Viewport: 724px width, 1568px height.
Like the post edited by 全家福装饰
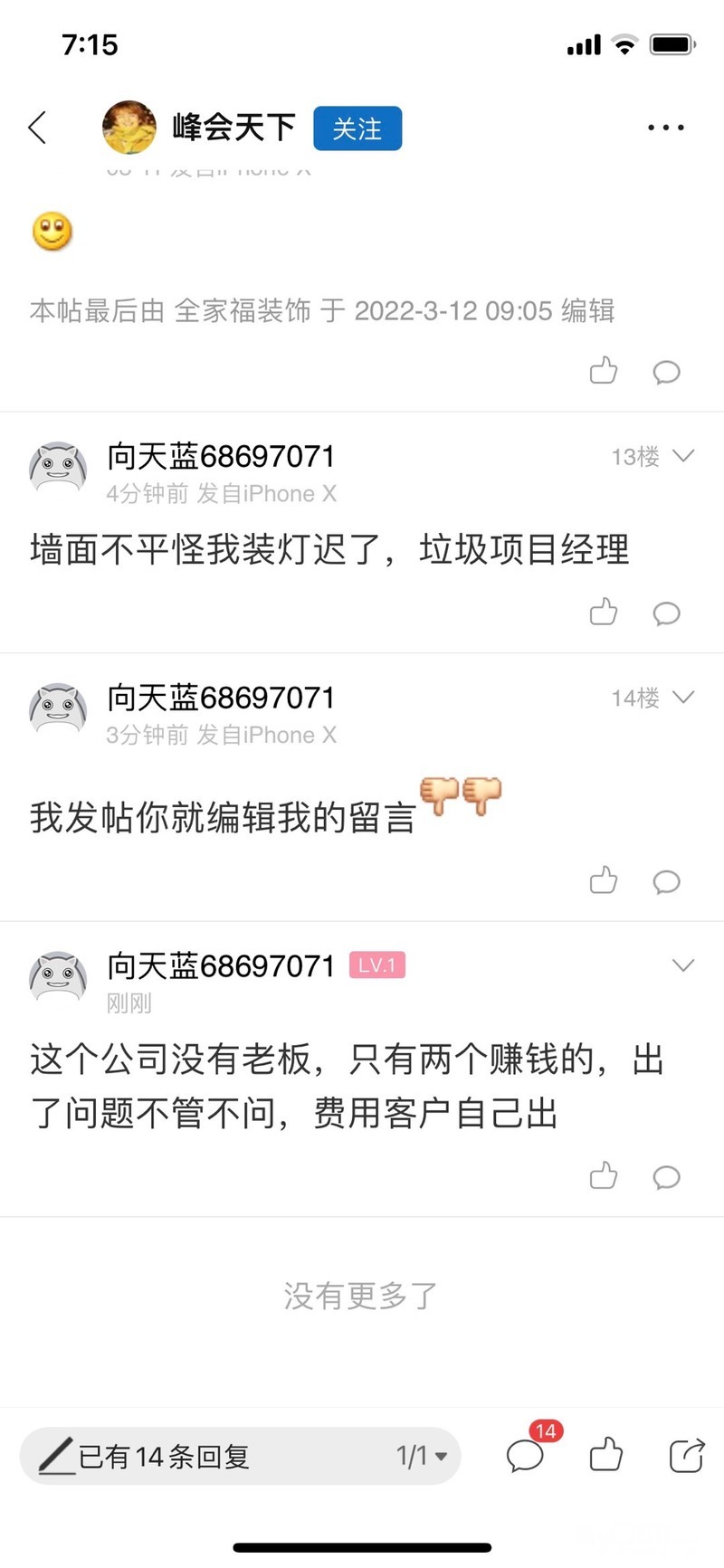tap(604, 371)
